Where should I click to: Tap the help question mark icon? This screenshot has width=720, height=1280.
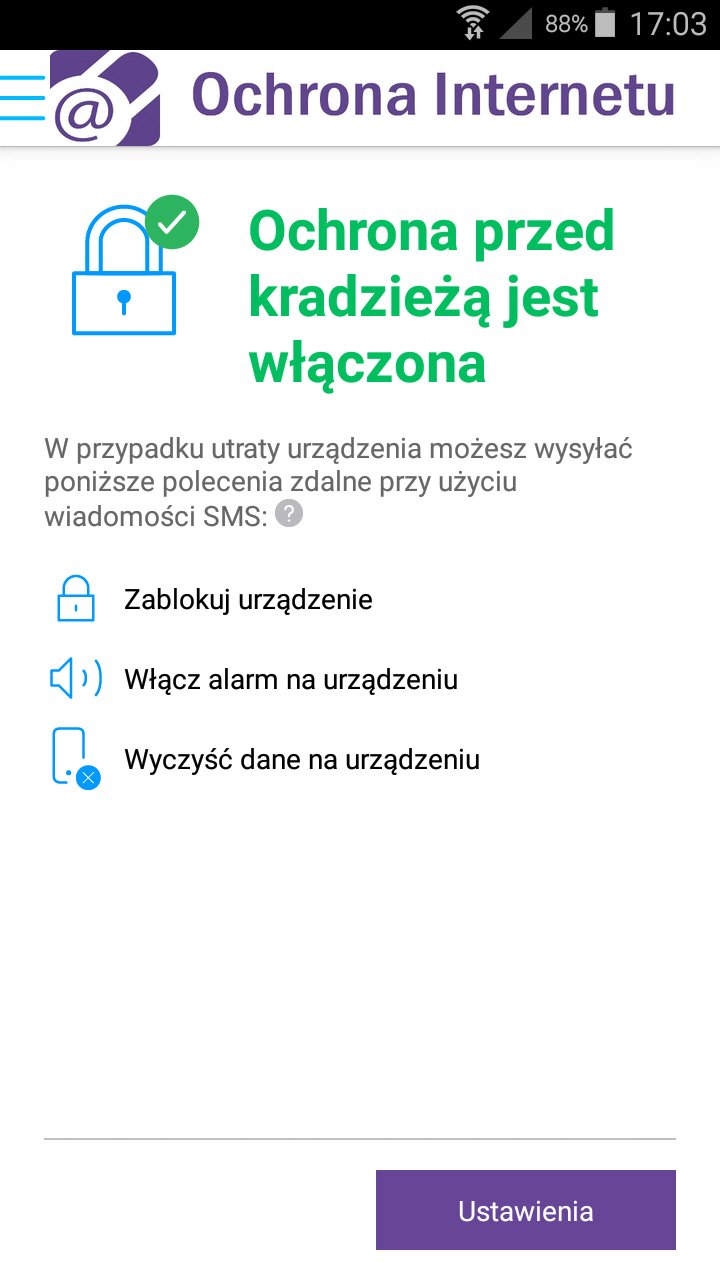(x=289, y=514)
